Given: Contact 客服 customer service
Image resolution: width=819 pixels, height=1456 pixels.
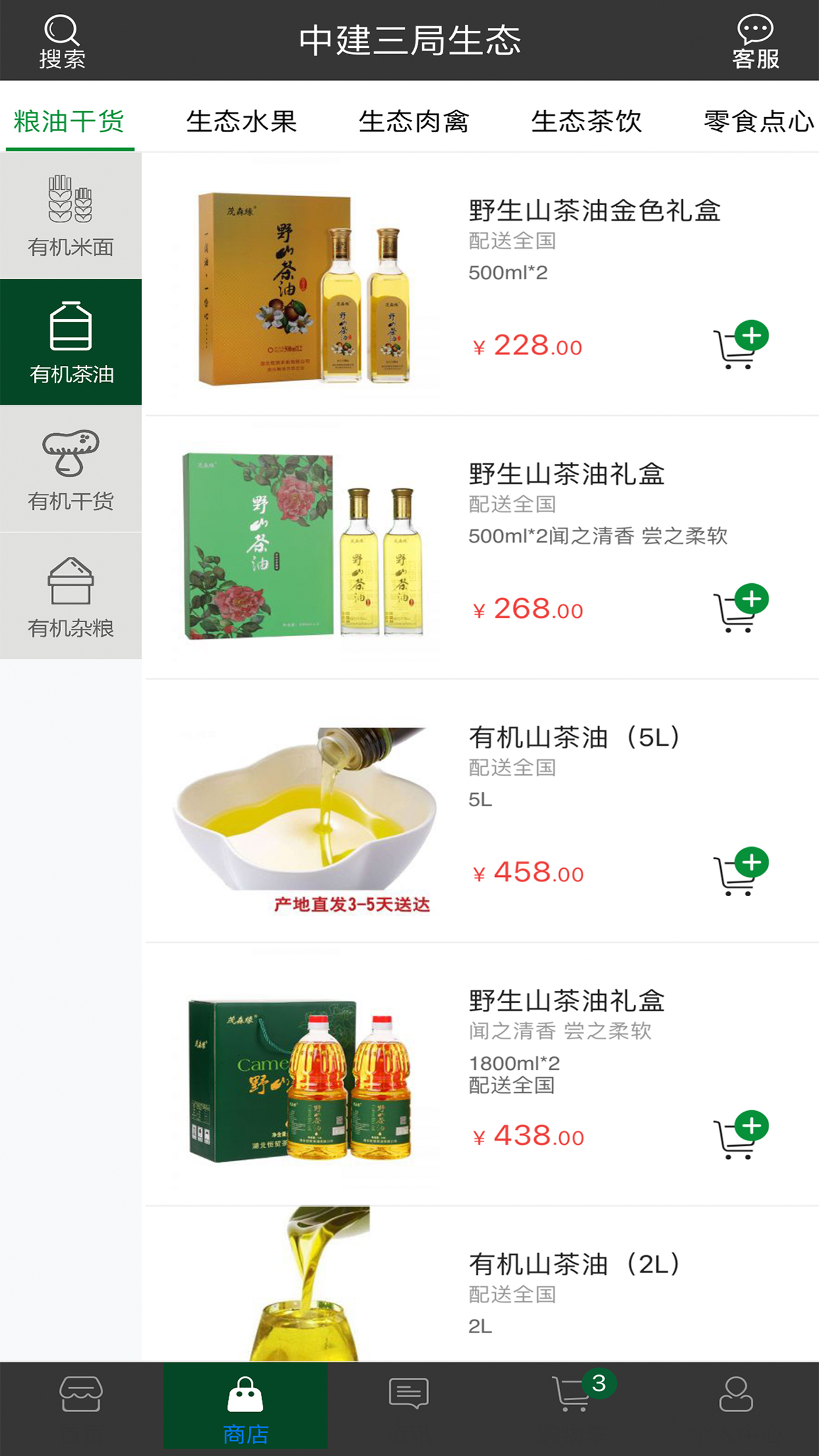Looking at the screenshot, I should coord(755,41).
